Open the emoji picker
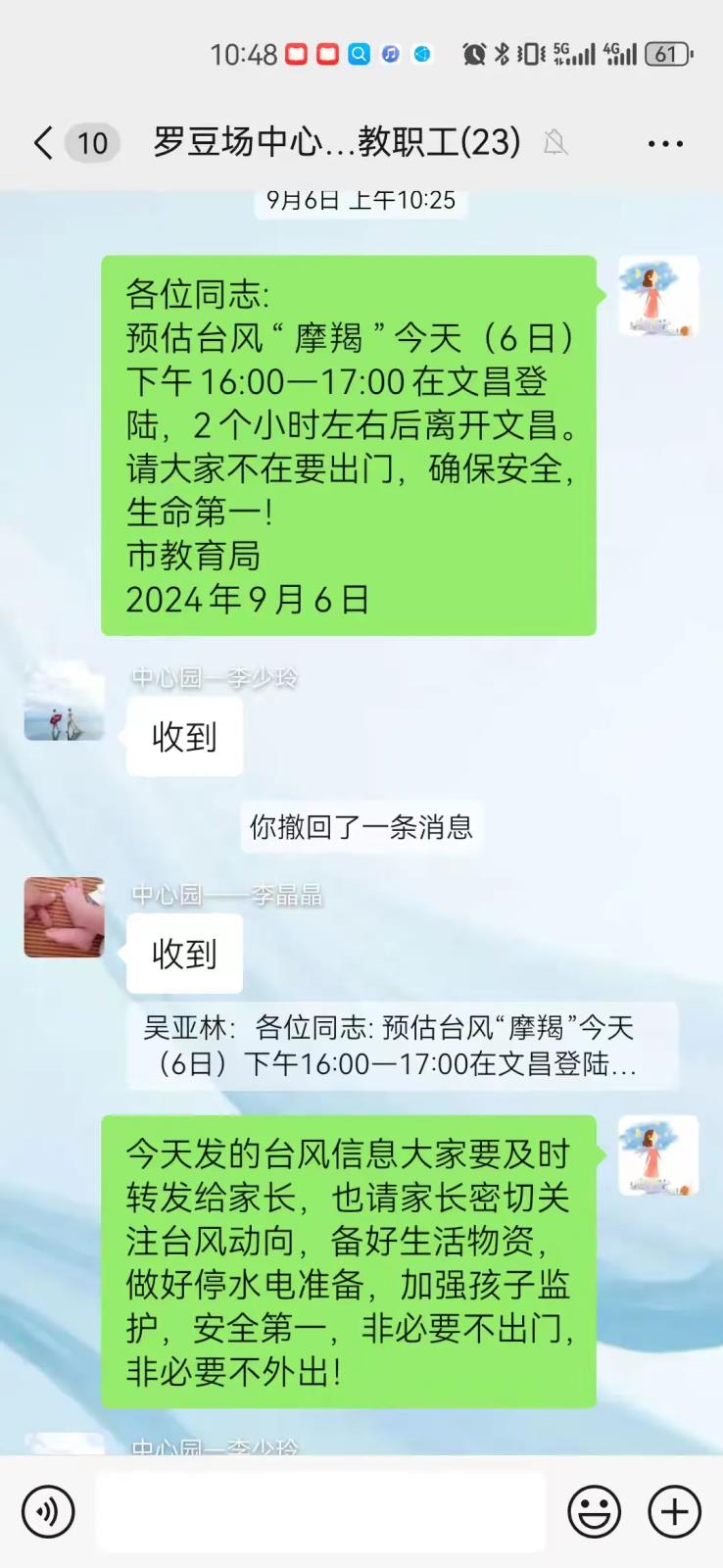This screenshot has width=723, height=1568. point(594,1510)
